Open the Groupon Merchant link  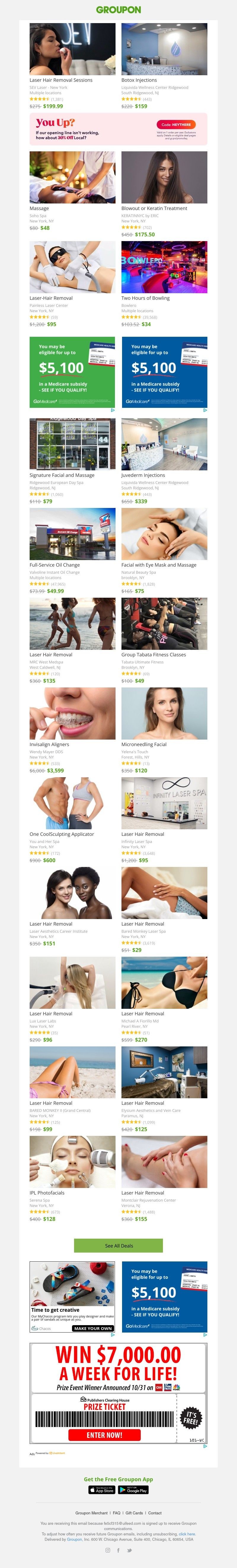pos(91,1513)
